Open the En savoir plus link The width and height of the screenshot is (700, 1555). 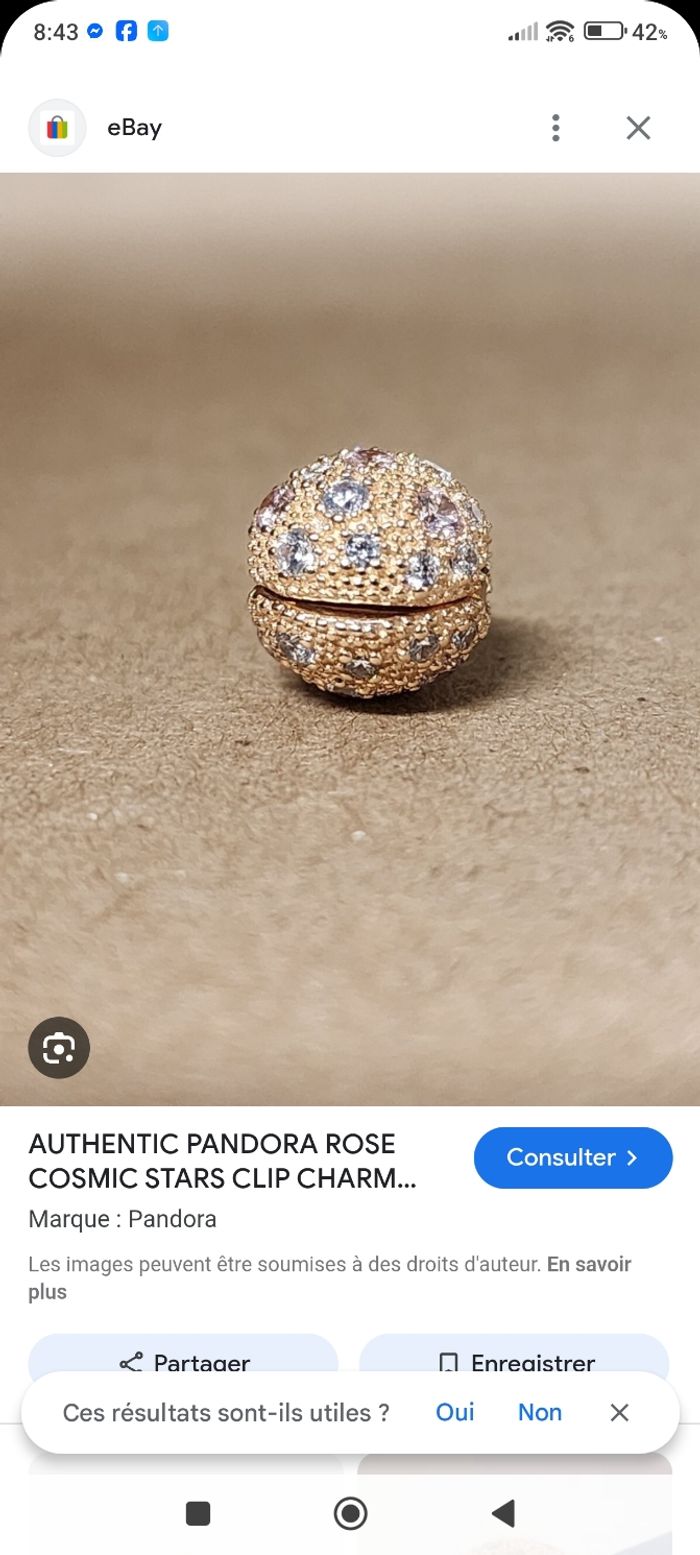point(590,1265)
